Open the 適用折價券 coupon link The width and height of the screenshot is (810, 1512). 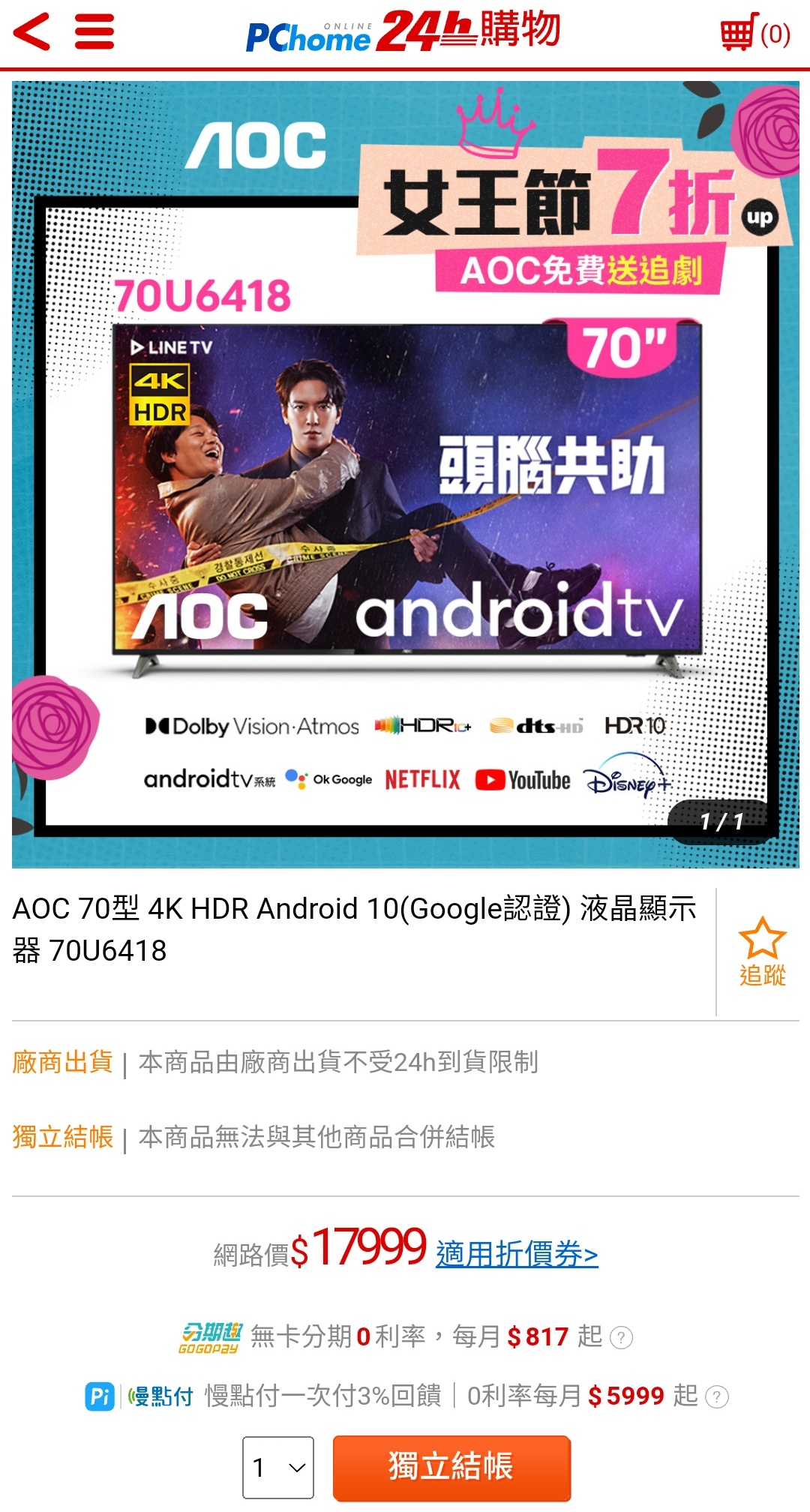coord(517,1254)
